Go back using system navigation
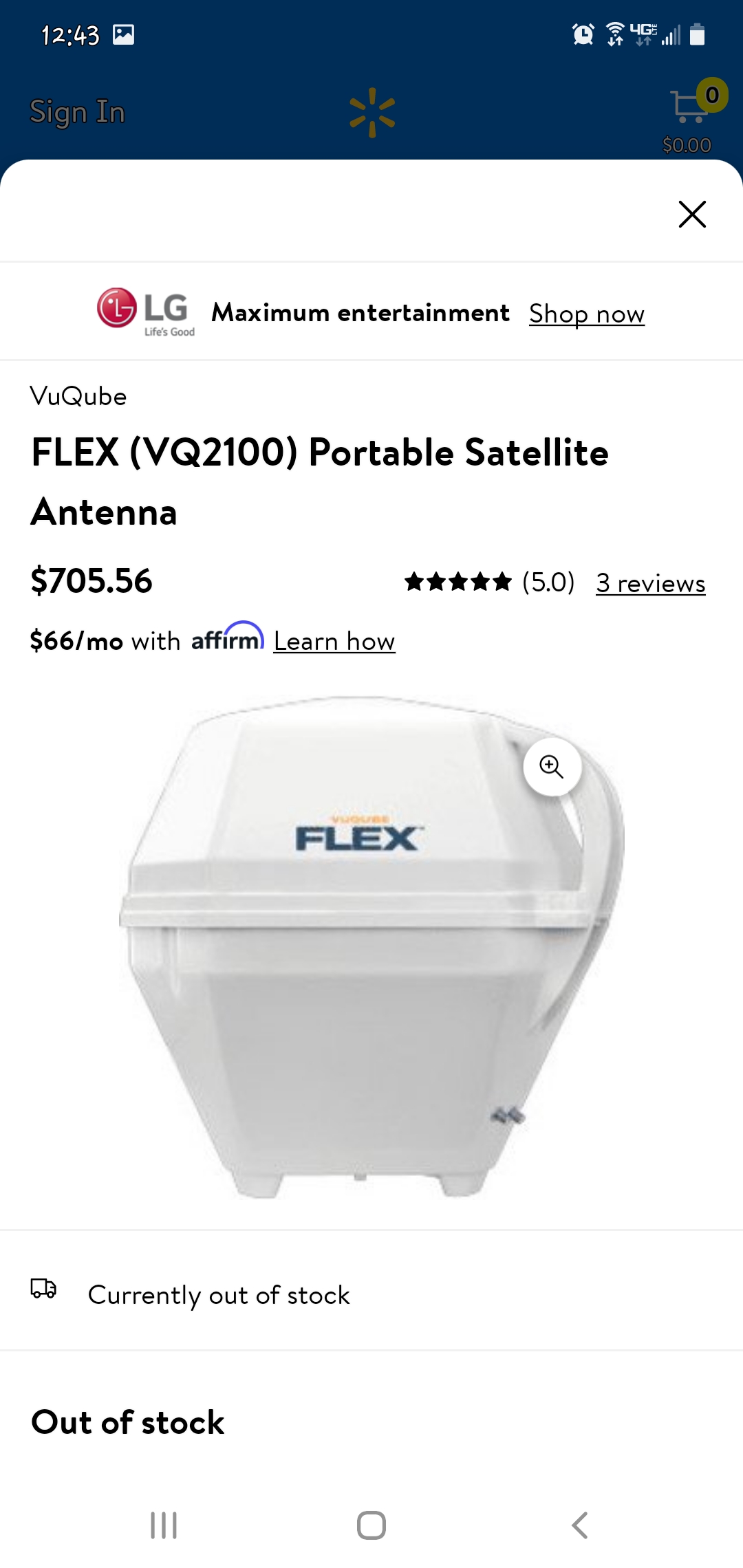743x1568 pixels. click(x=579, y=1525)
